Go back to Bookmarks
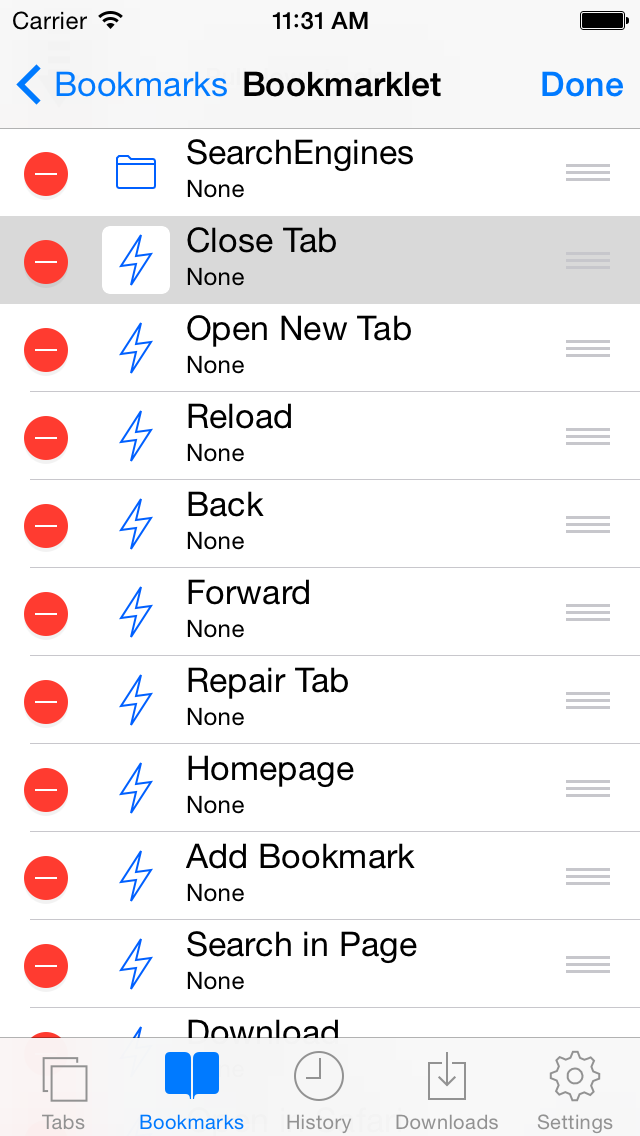Viewport: 640px width, 1136px height. (x=122, y=85)
